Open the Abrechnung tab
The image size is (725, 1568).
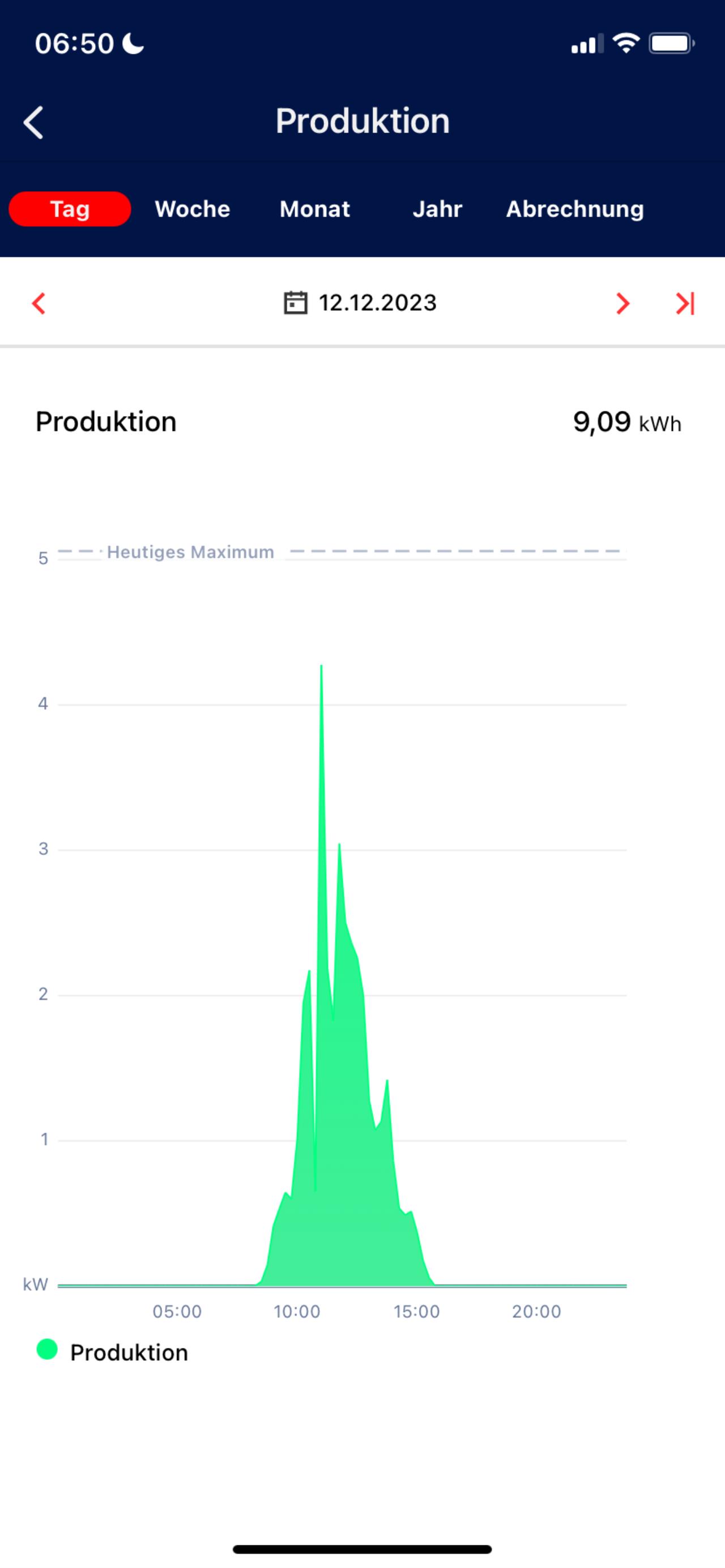click(x=574, y=209)
